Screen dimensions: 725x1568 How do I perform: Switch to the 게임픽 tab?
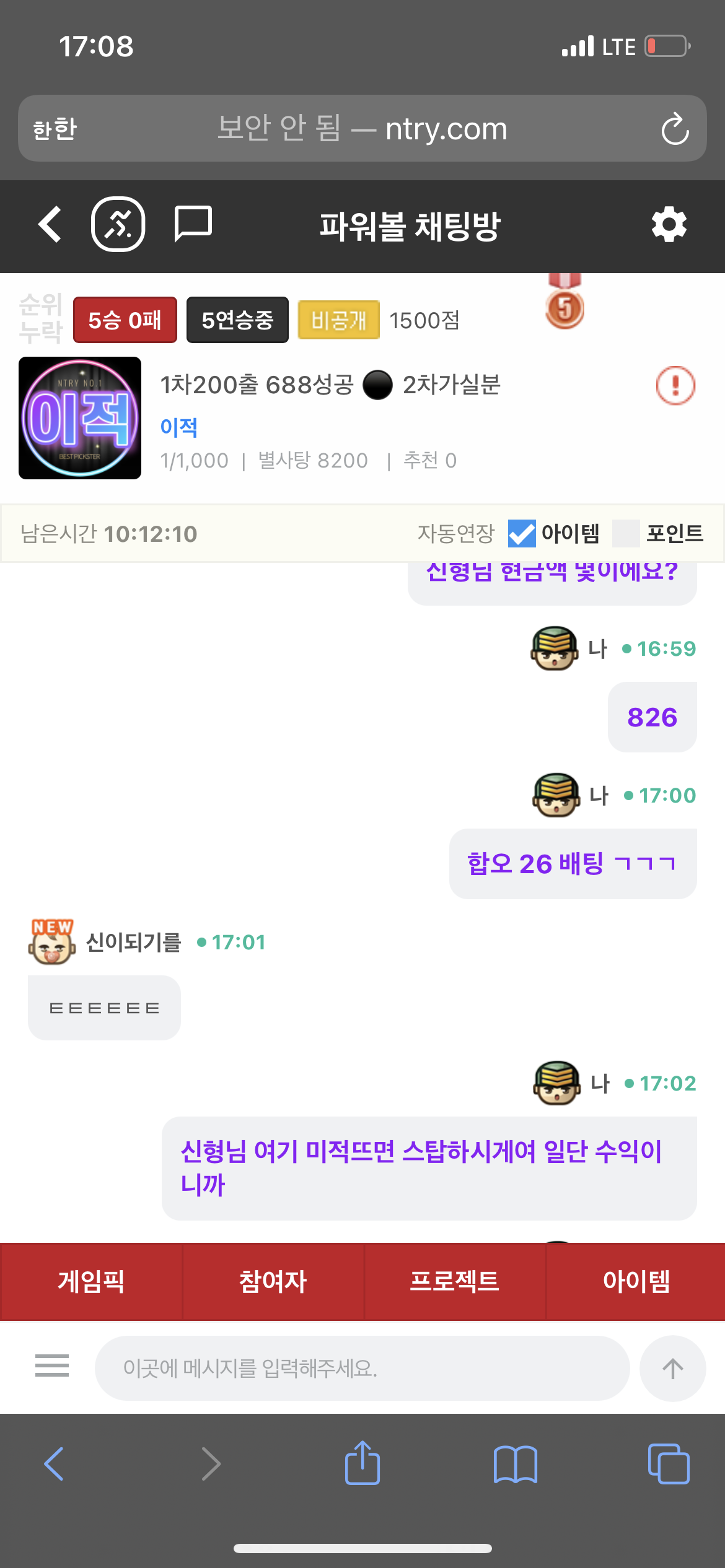tap(91, 1281)
